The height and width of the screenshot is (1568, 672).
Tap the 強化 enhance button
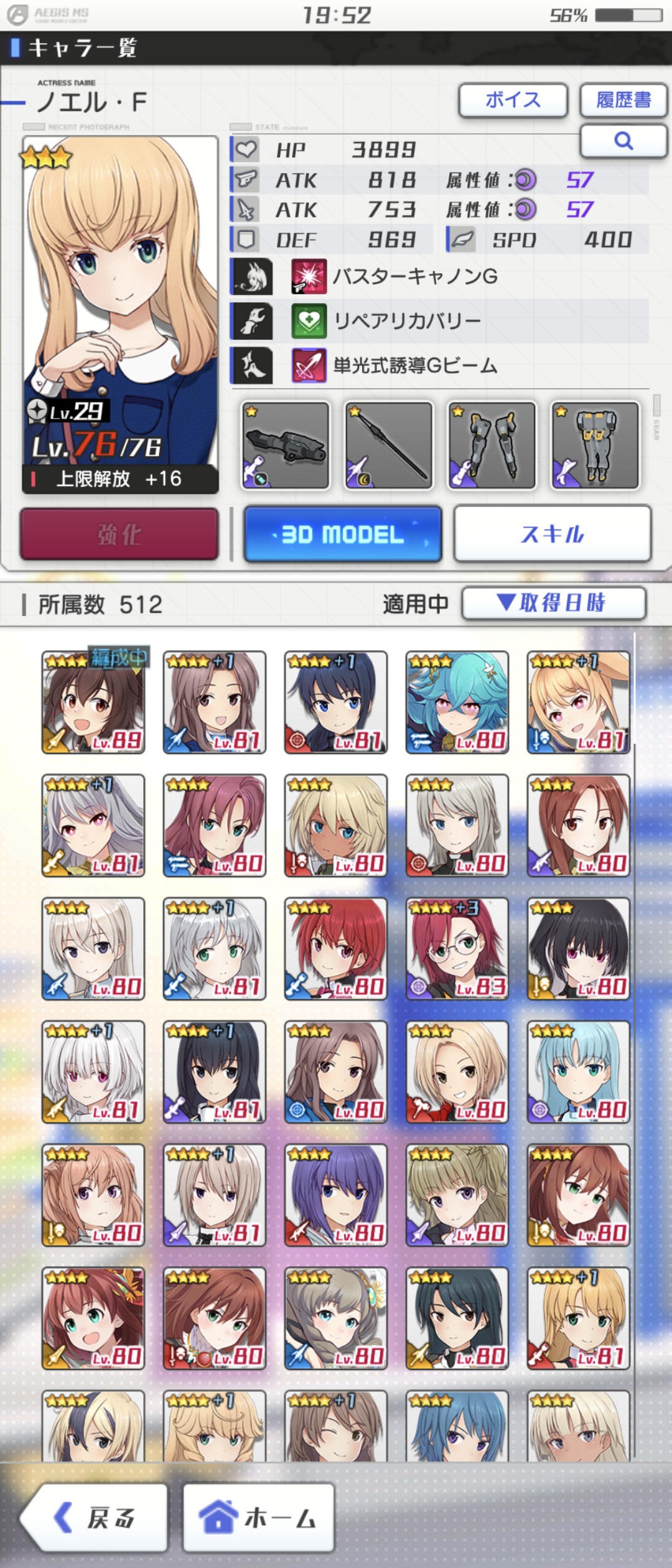pyautogui.click(x=119, y=534)
